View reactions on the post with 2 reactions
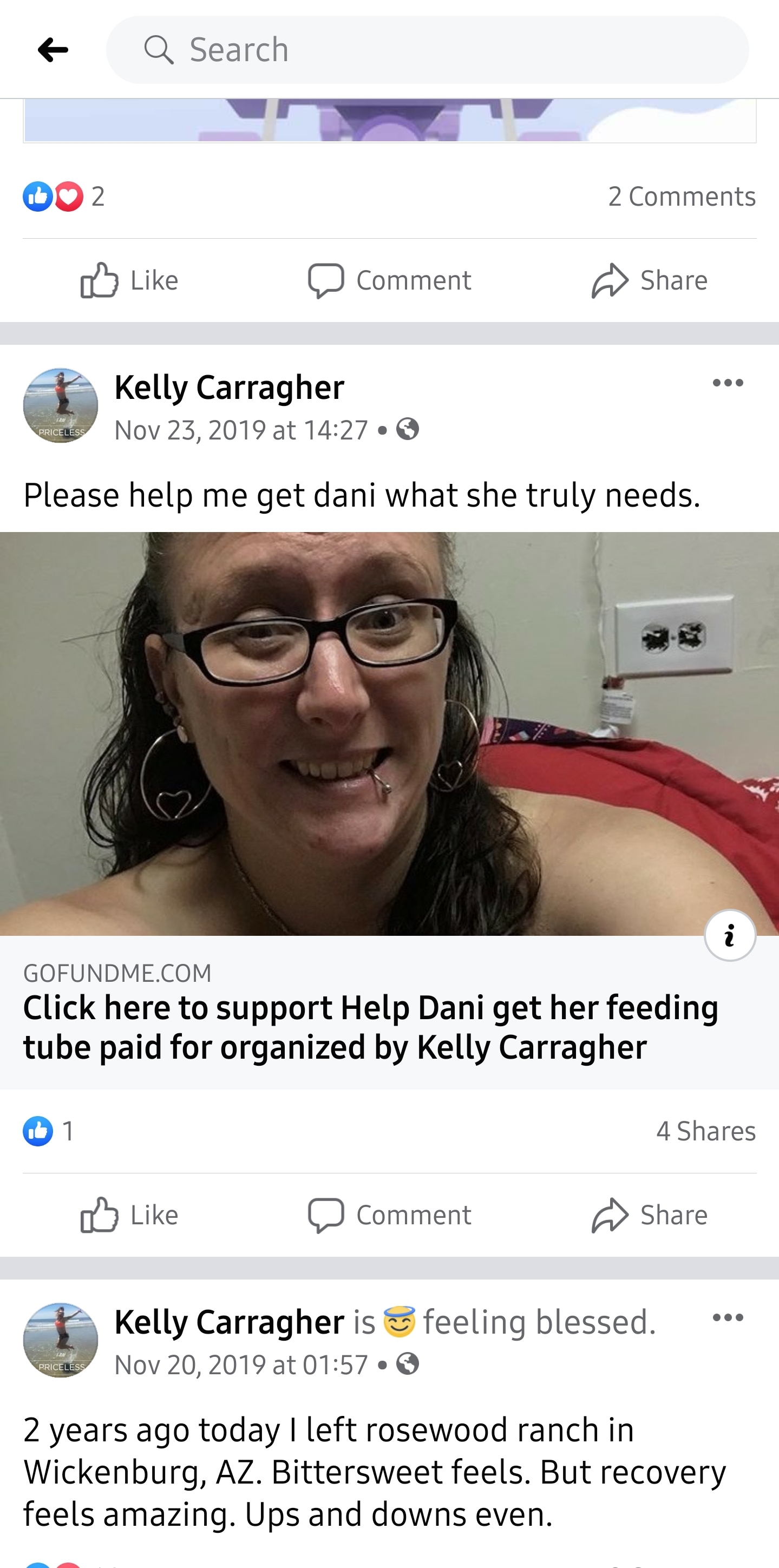Viewport: 779px width, 1568px height. point(64,196)
